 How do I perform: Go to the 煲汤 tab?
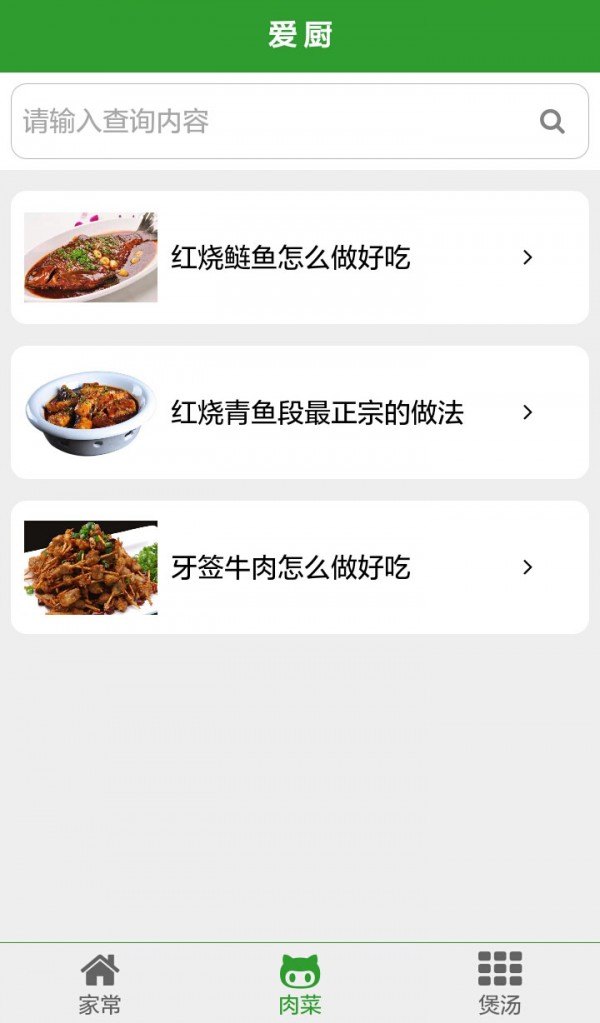pos(500,984)
